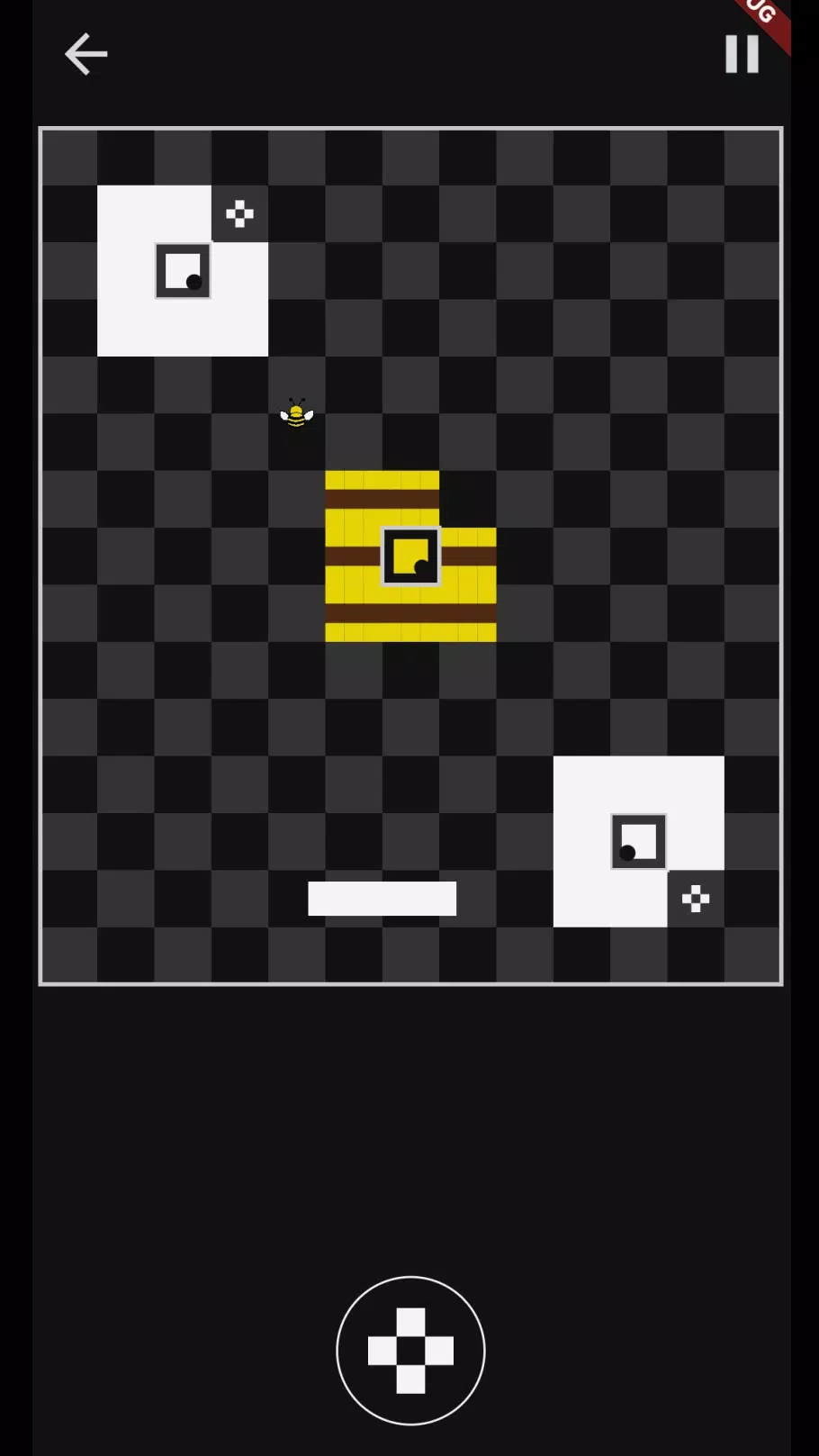The width and height of the screenshot is (819, 1456).
Task: Pause the game
Action: (742, 54)
